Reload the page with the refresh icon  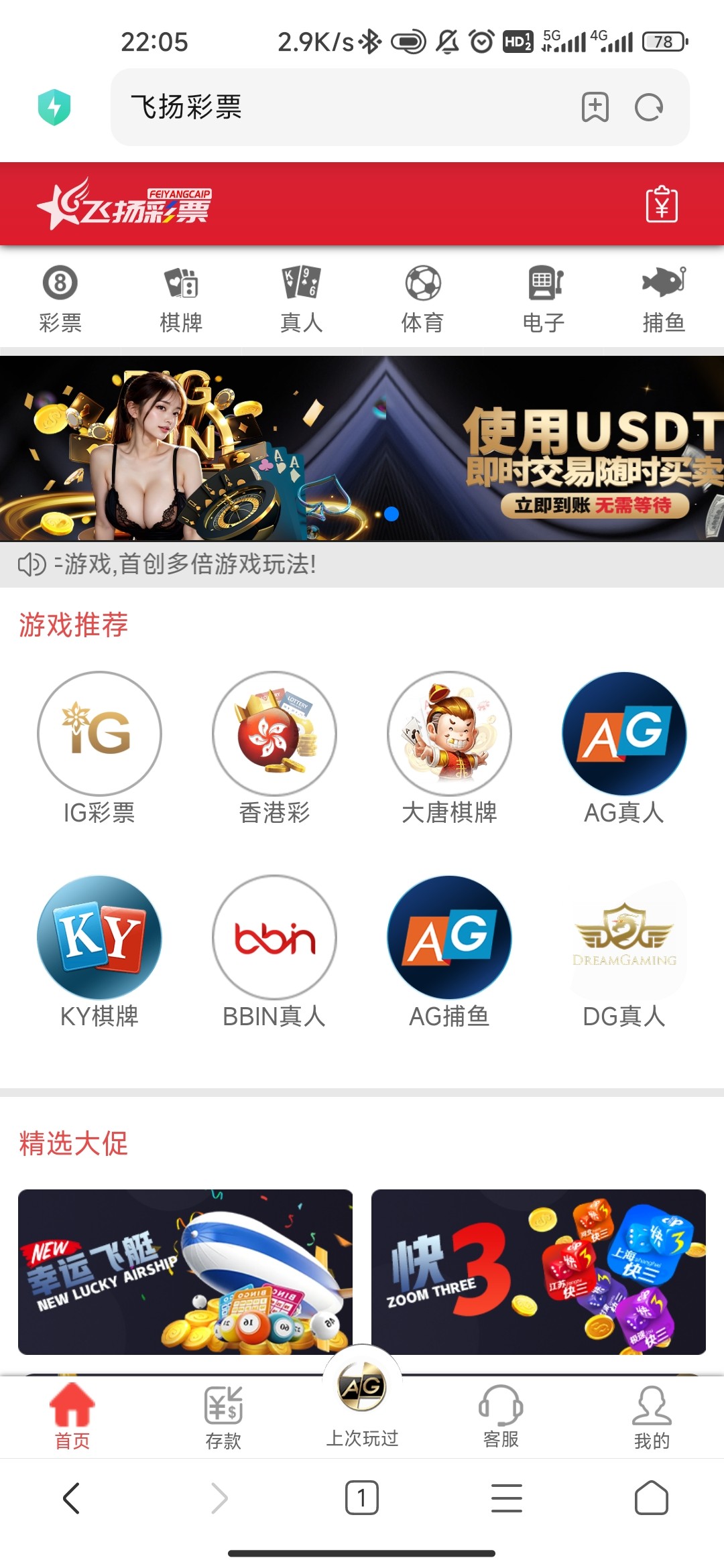coord(648,107)
